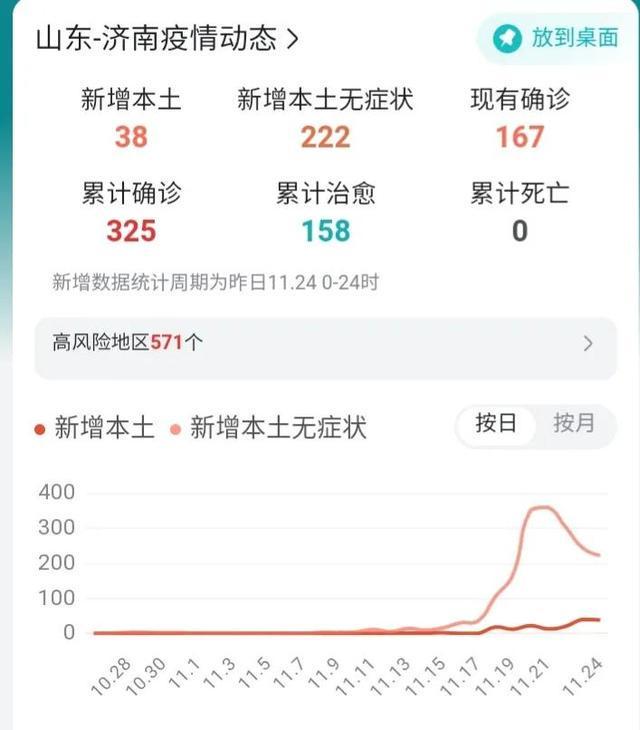Viewport: 640px width, 730px height.
Task: Tap the 放到桌面 button
Action: [556, 38]
